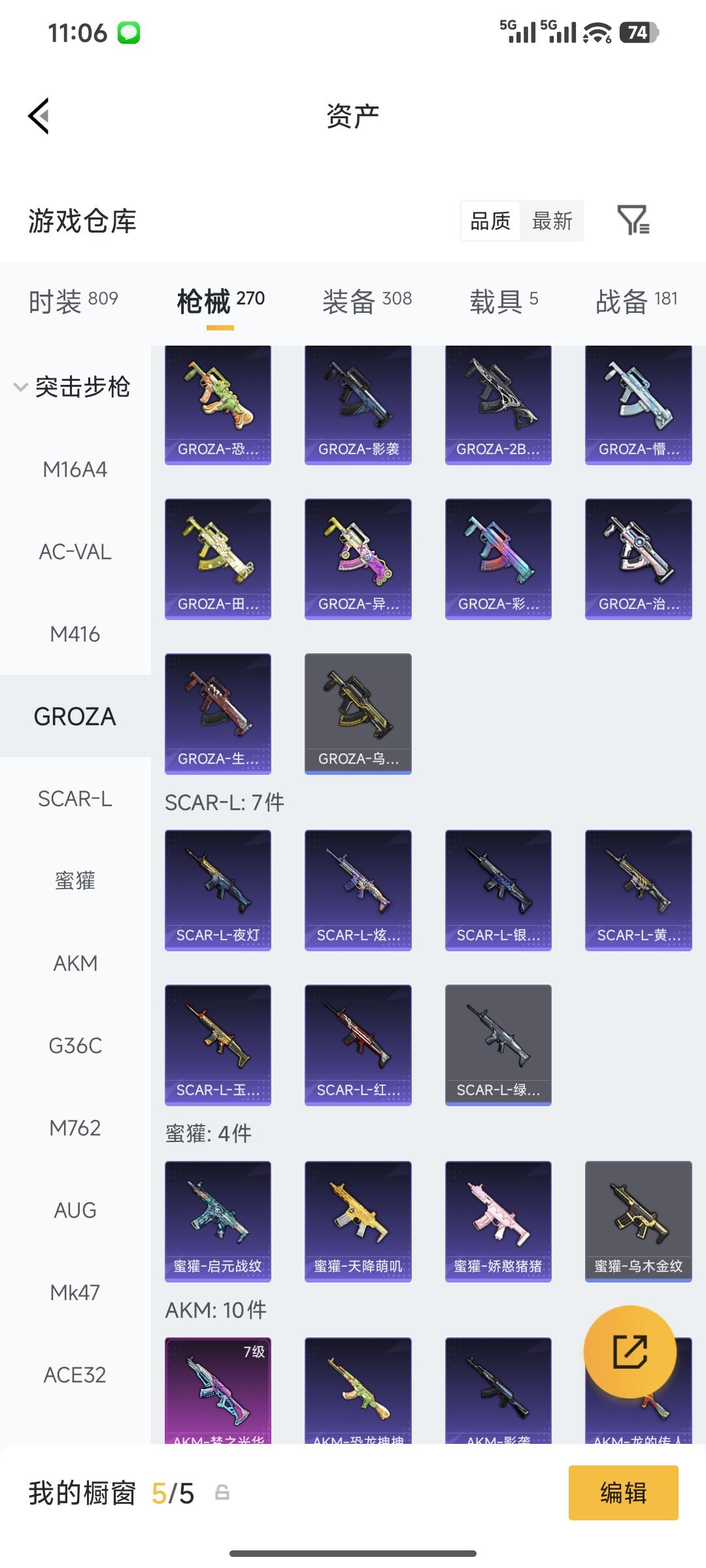Tap the 编辑 button for 我的橱窗
Image resolution: width=706 pixels, height=1568 pixels.
(x=623, y=1493)
